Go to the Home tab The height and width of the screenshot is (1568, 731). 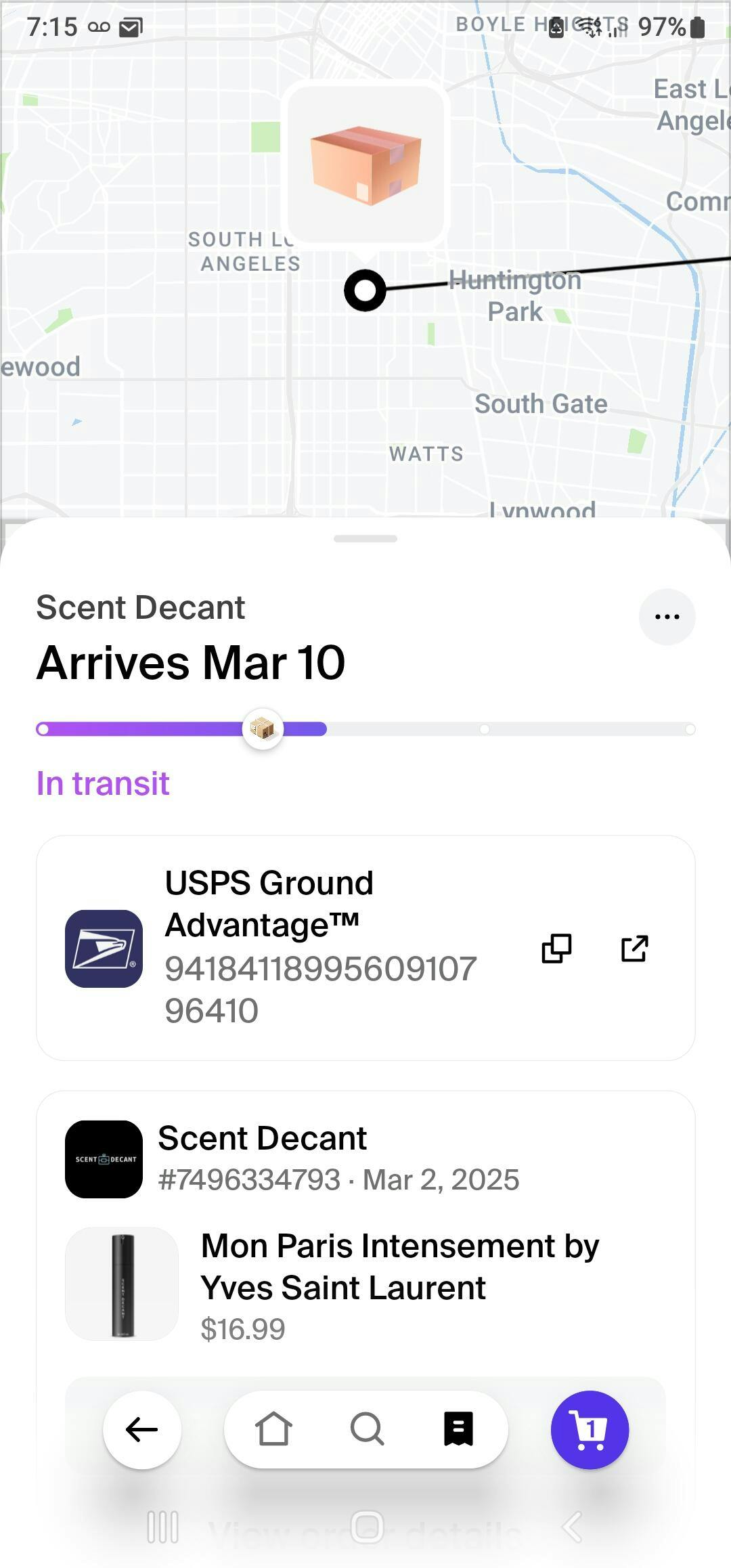click(273, 1429)
